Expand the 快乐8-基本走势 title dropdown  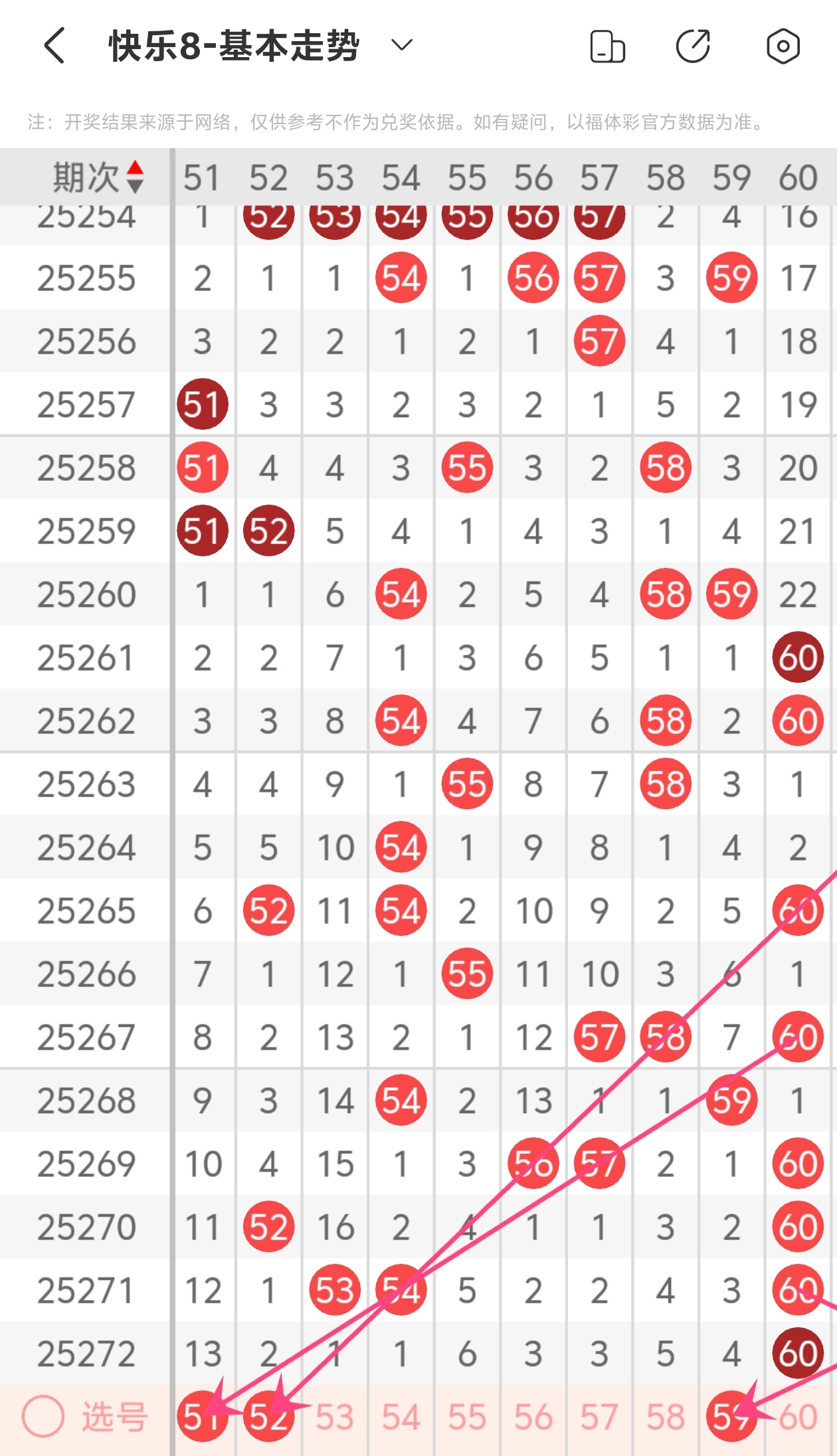pyautogui.click(x=402, y=45)
